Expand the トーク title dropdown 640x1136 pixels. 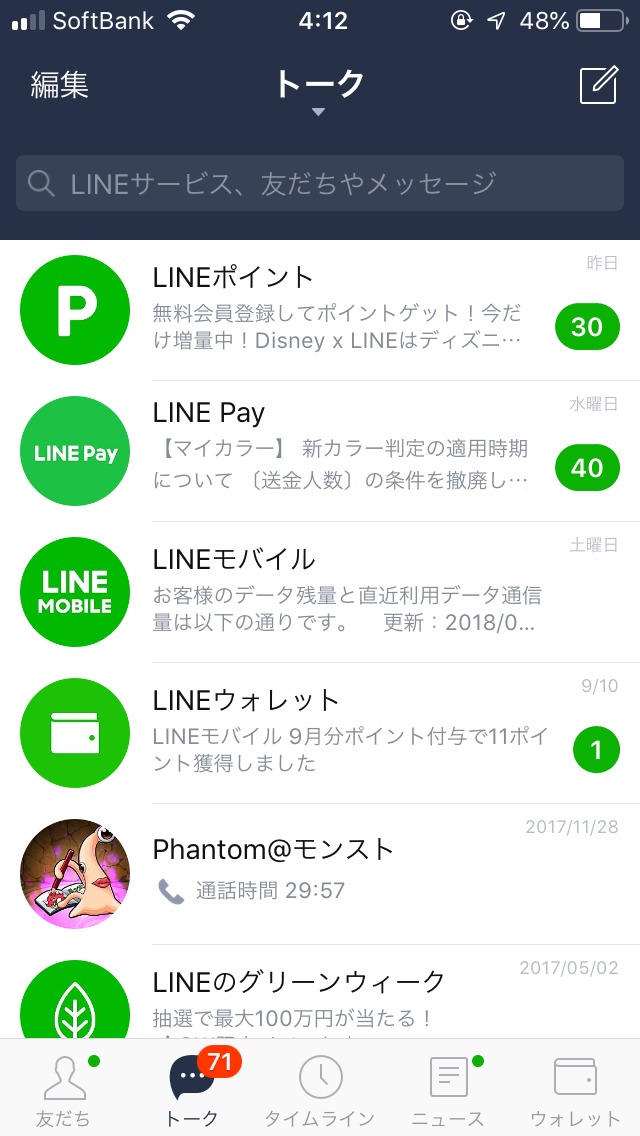(x=319, y=90)
